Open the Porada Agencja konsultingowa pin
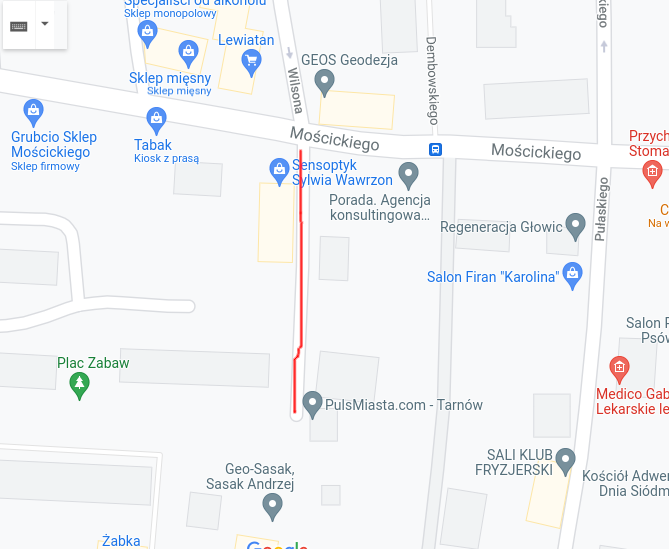 pyautogui.click(x=407, y=176)
